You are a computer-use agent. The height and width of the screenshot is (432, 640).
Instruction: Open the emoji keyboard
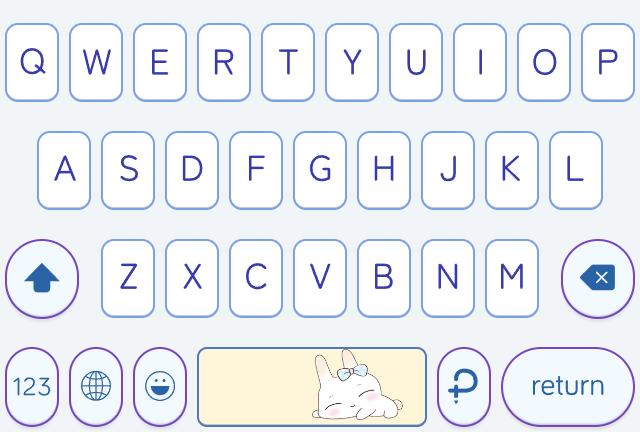(x=160, y=386)
